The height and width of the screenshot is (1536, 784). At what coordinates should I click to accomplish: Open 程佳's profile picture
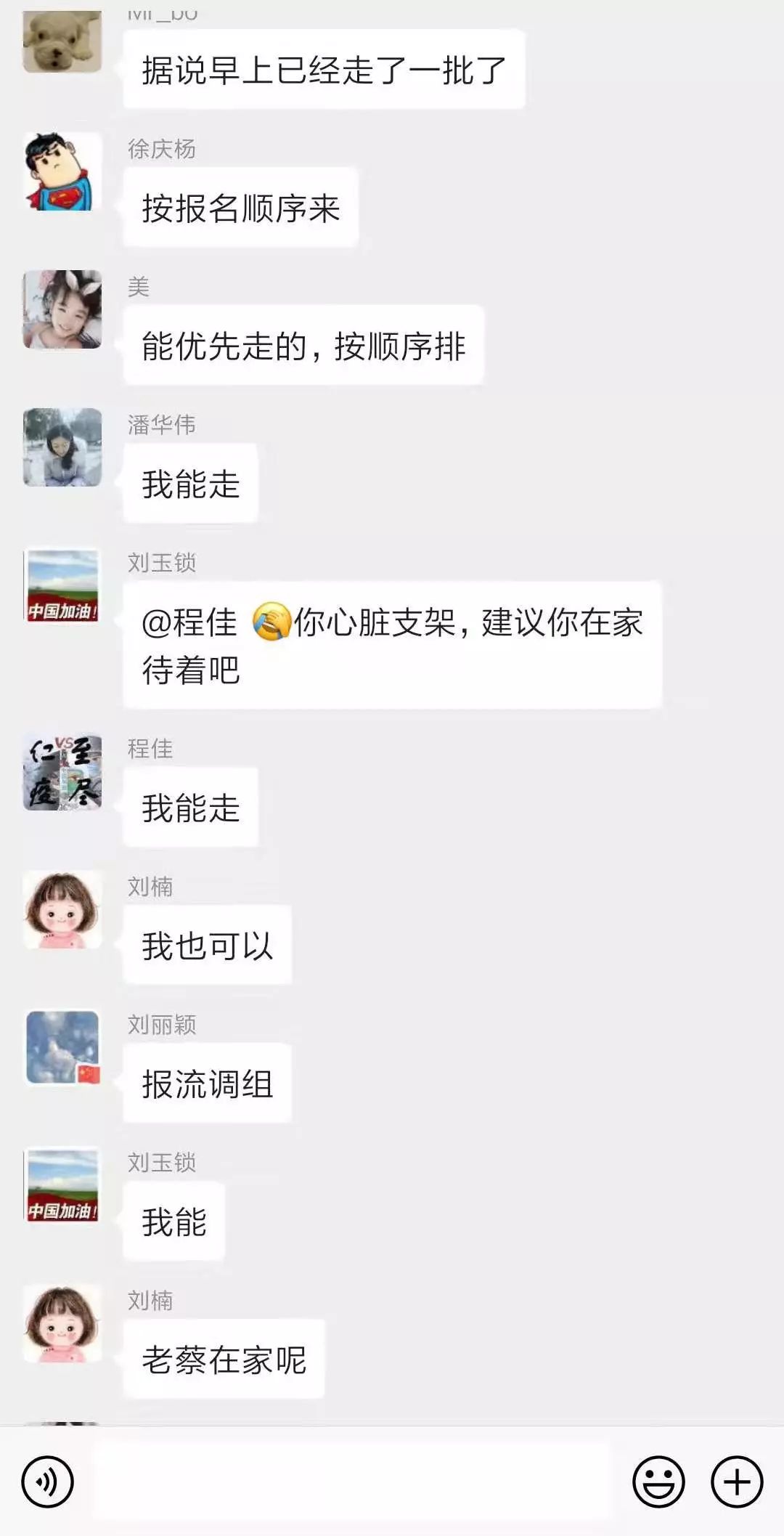click(62, 771)
